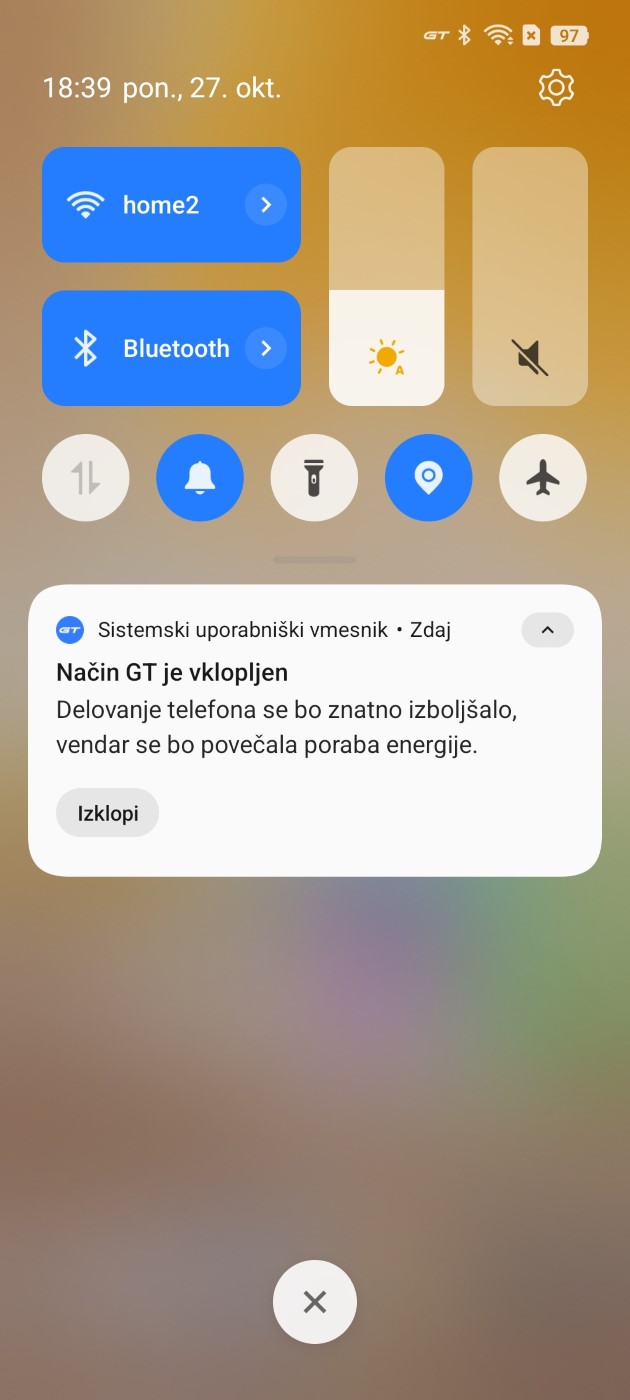Adjust the brightness slider
The height and width of the screenshot is (1400, 630).
point(386,277)
